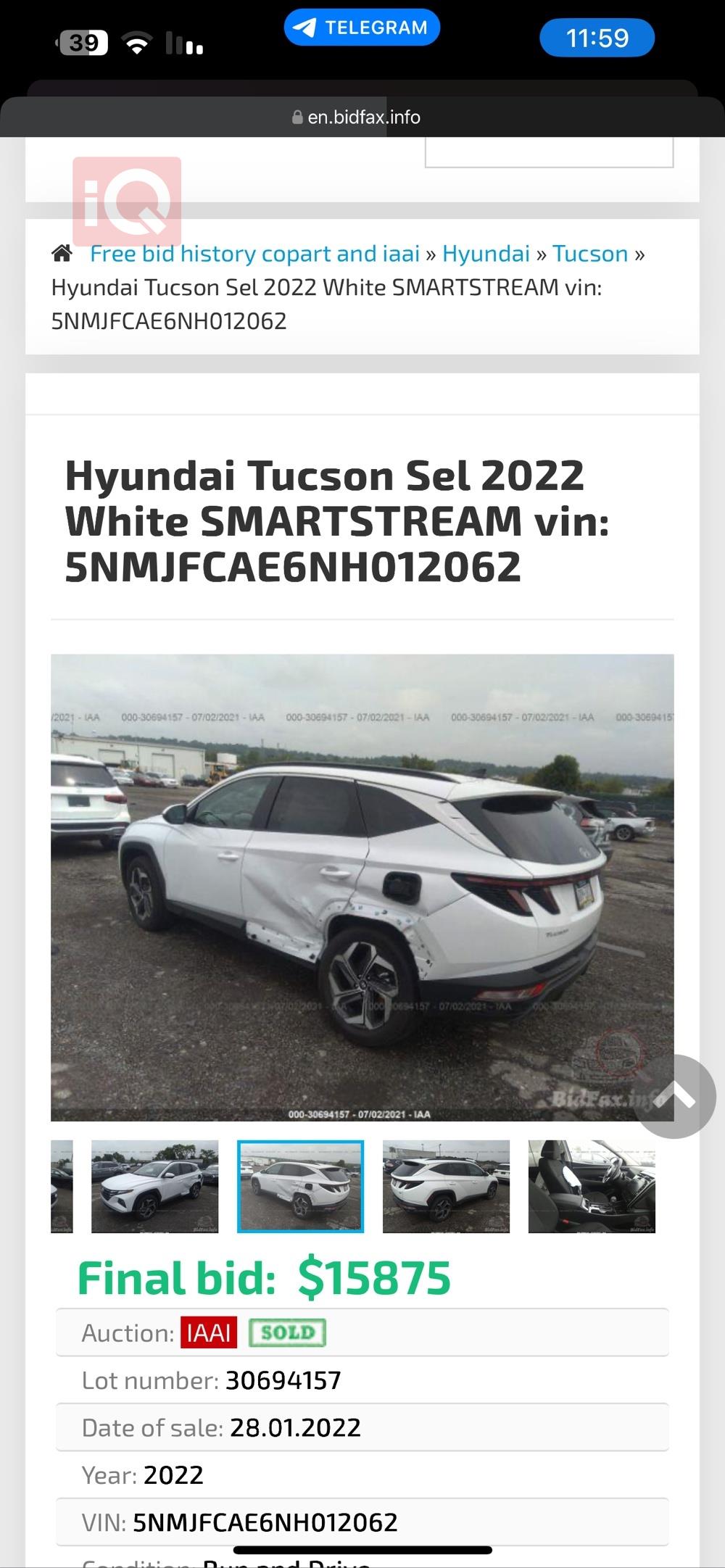725x1568 pixels.
Task: Jump back to top with the arrow button
Action: tap(675, 1096)
